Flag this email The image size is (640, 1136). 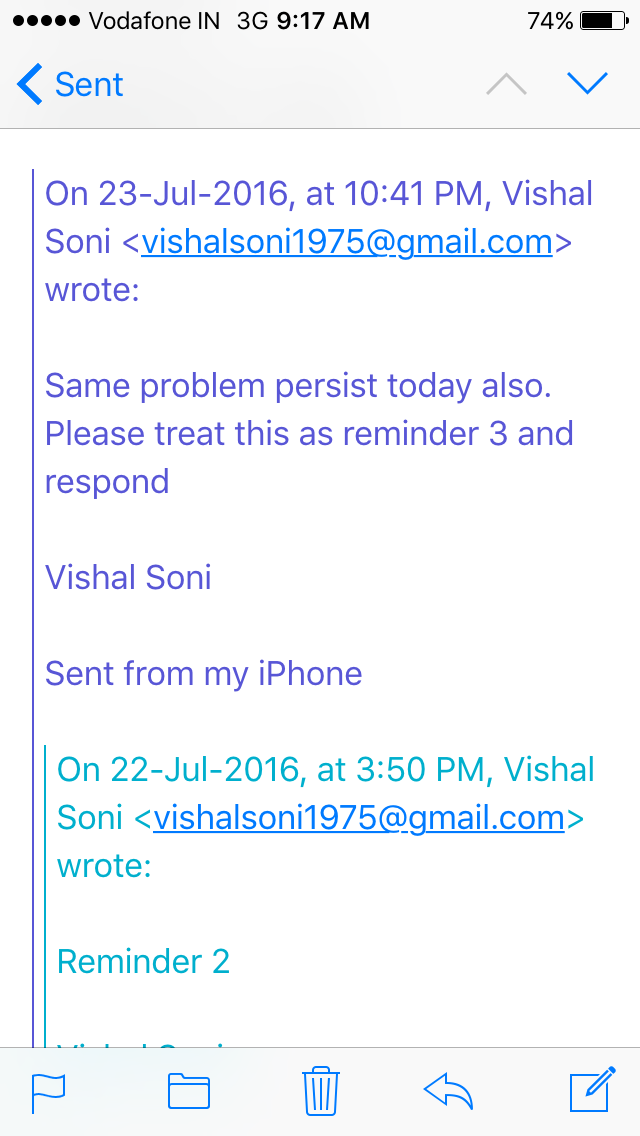click(x=48, y=1091)
